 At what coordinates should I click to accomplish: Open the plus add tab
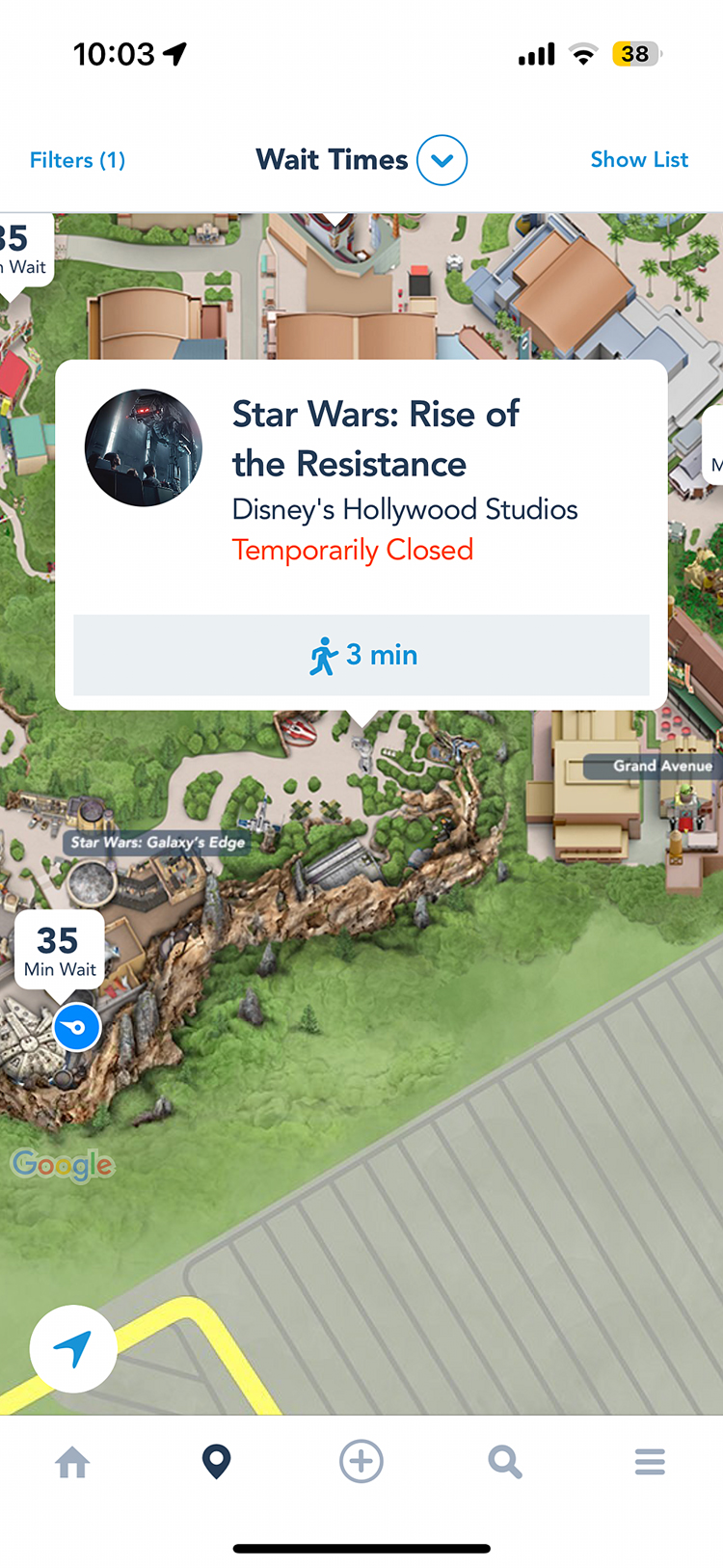tap(361, 1462)
